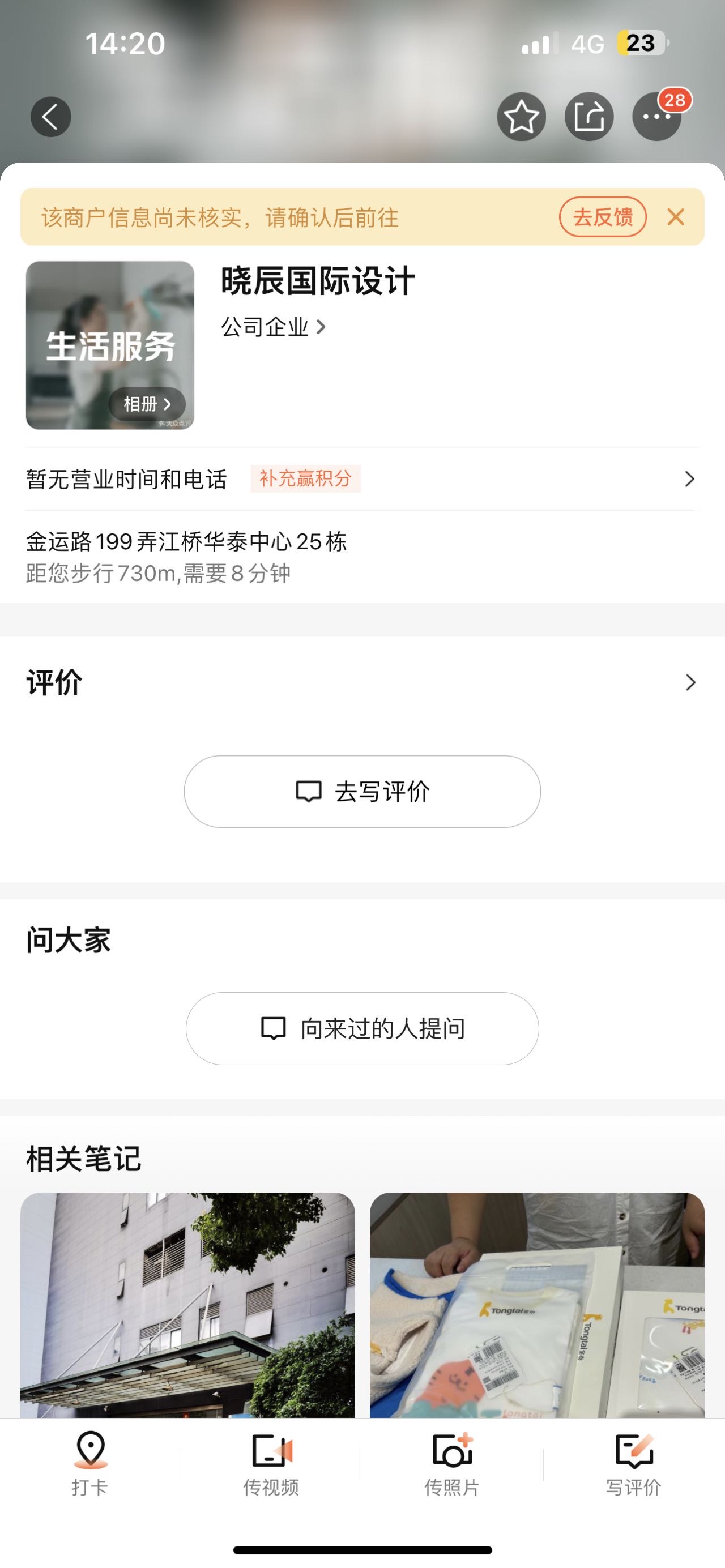
Task: Tap 向来过的人提问 to ask a question
Action: (362, 1029)
